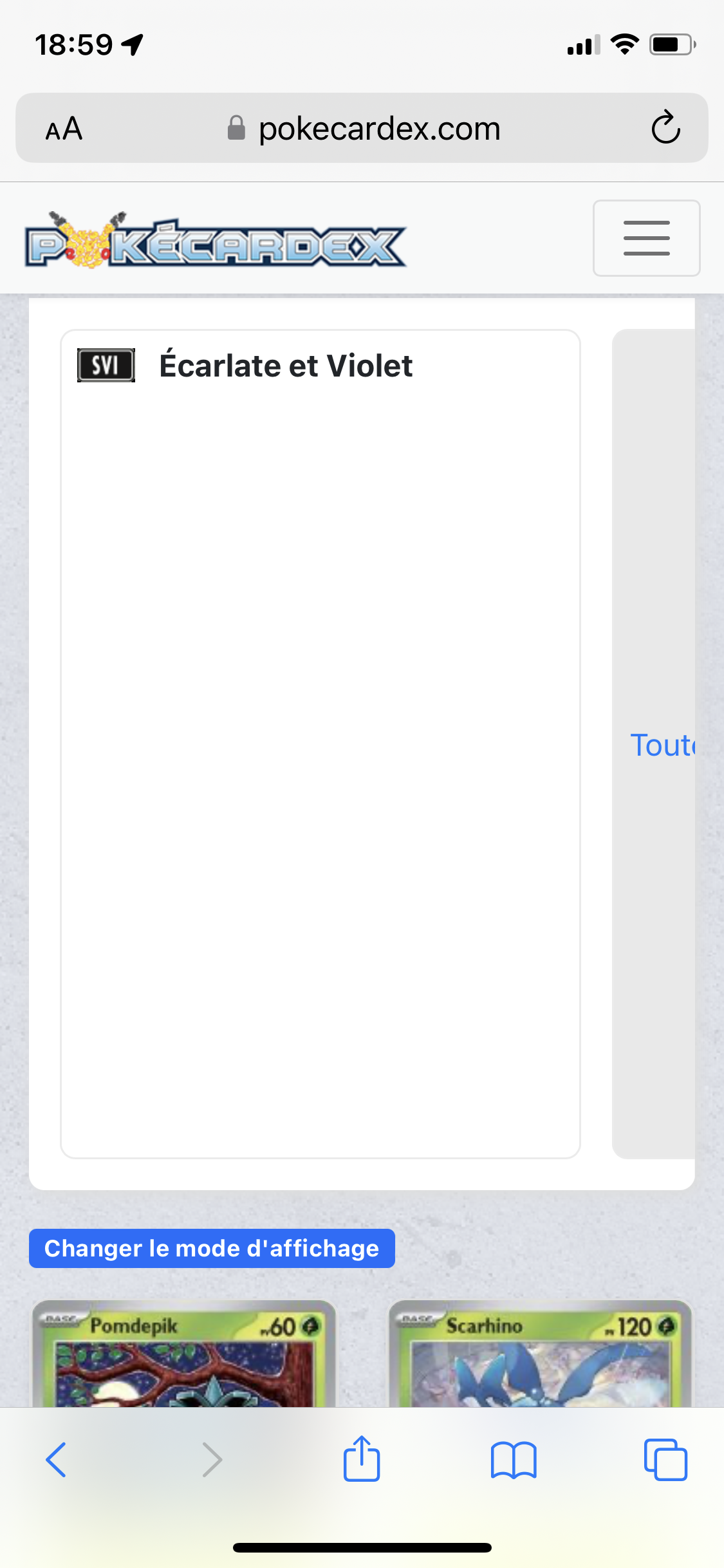This screenshot has height=1568, width=724.
Task: Open the partially visible Toute link
Action: [663, 745]
